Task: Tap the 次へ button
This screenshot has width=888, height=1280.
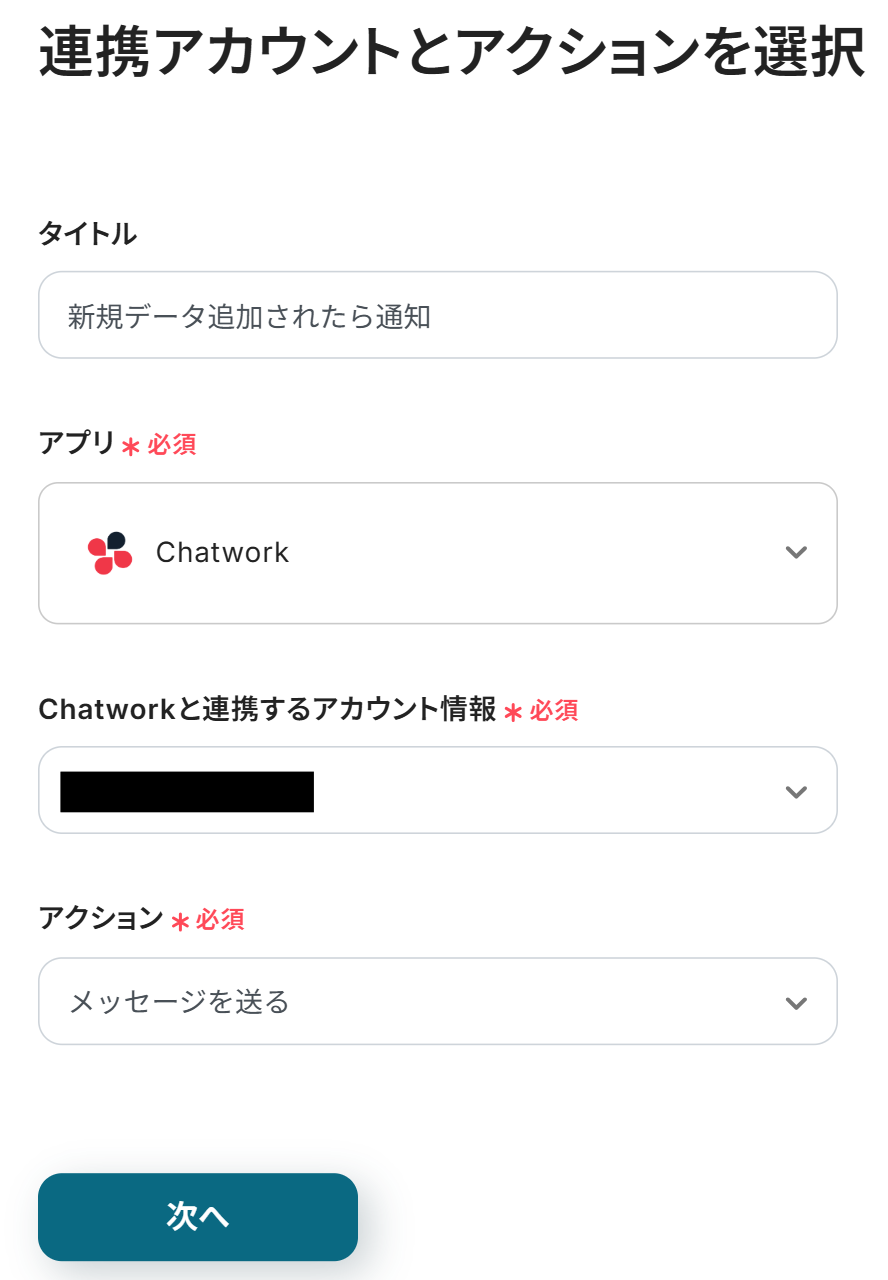Action: [198, 1216]
